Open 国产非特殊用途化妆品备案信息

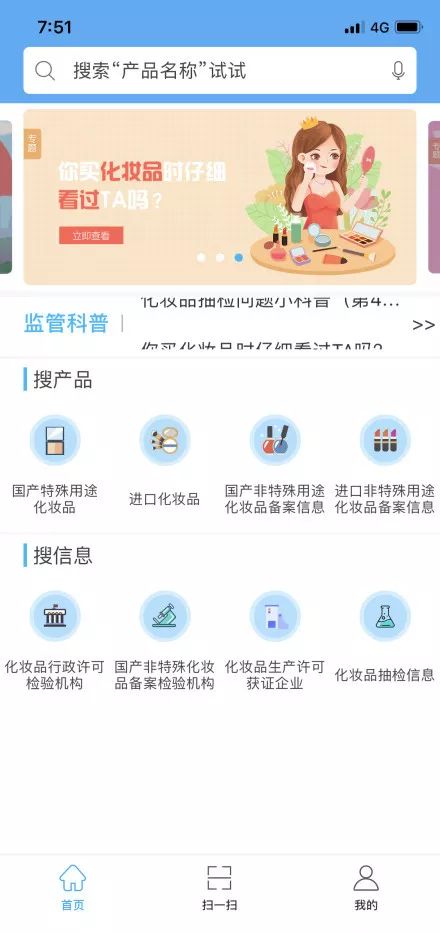[x=274, y=465]
